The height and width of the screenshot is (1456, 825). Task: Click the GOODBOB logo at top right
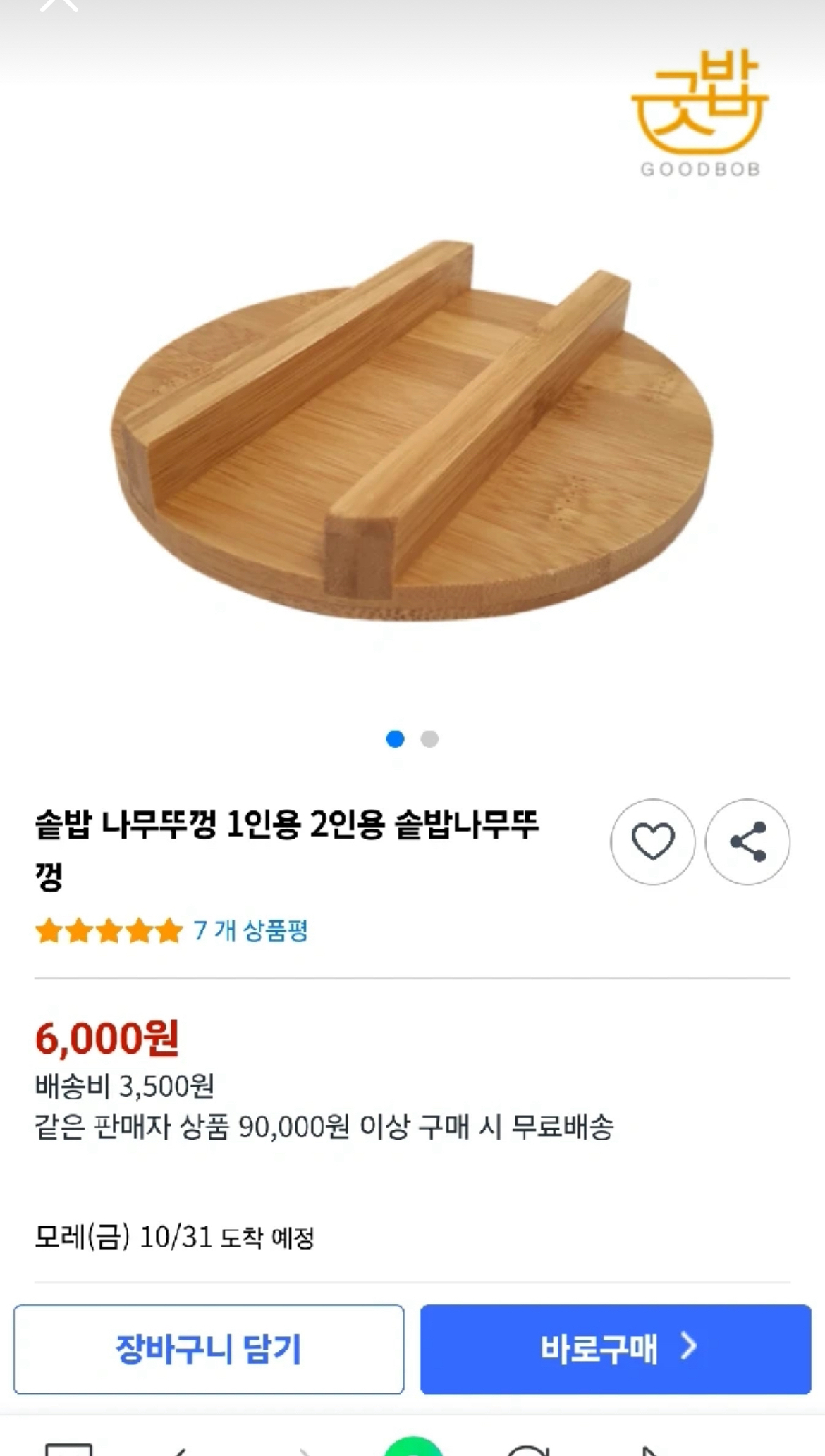pyautogui.click(x=698, y=113)
